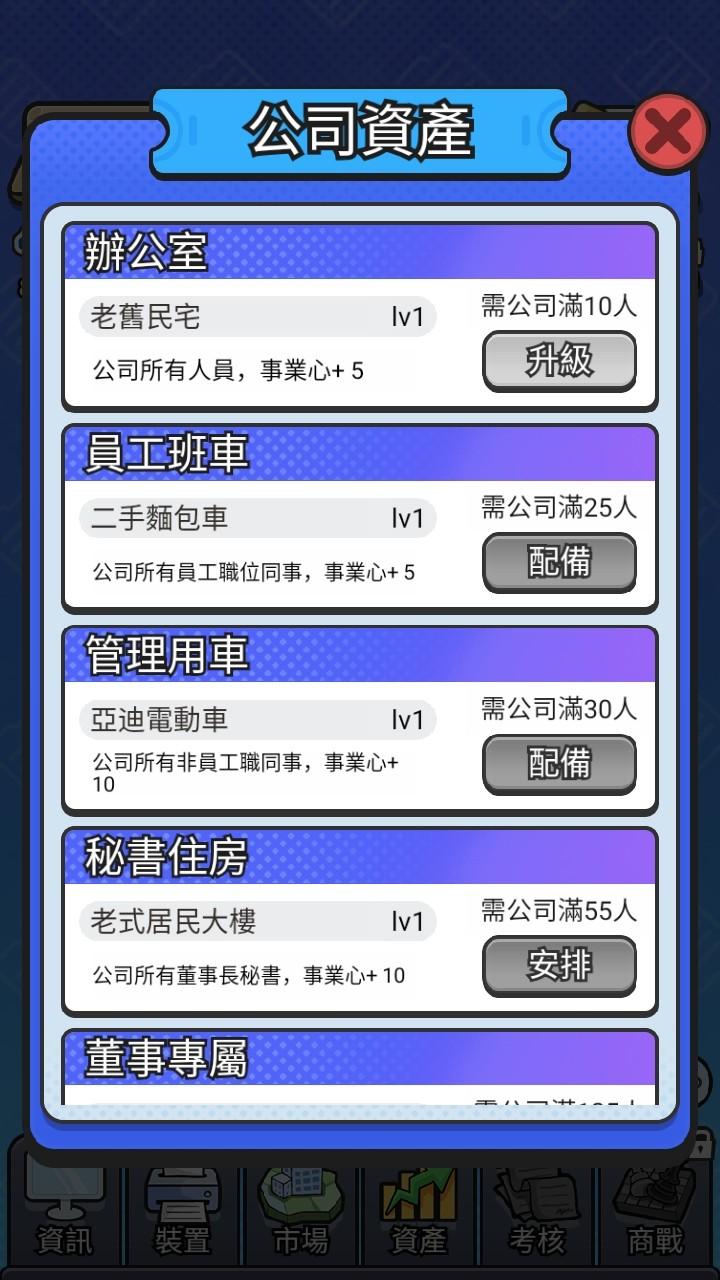The image size is (720, 1280).
Task: Close the 公司資產 dialog
Action: coord(668,129)
